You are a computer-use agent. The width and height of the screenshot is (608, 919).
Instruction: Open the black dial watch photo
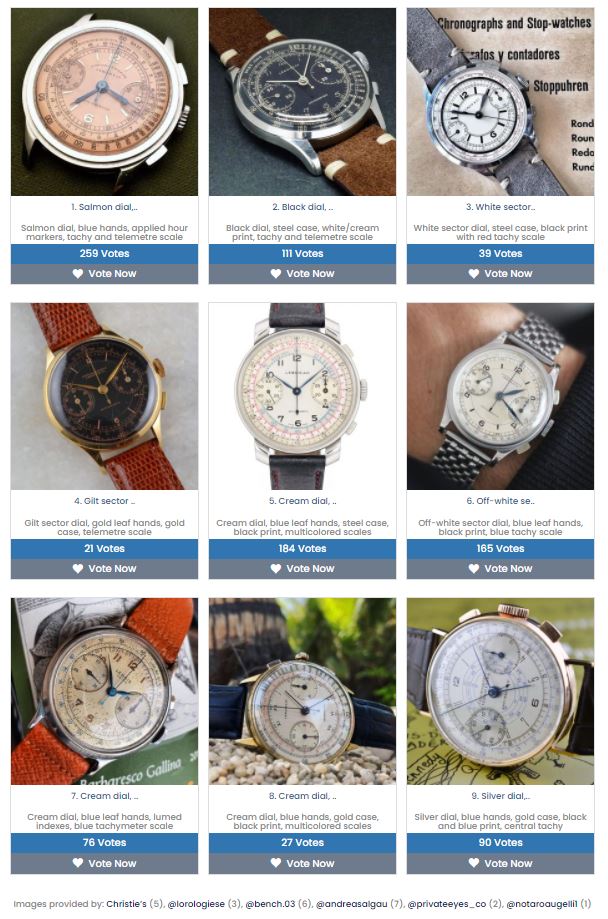pos(302,101)
